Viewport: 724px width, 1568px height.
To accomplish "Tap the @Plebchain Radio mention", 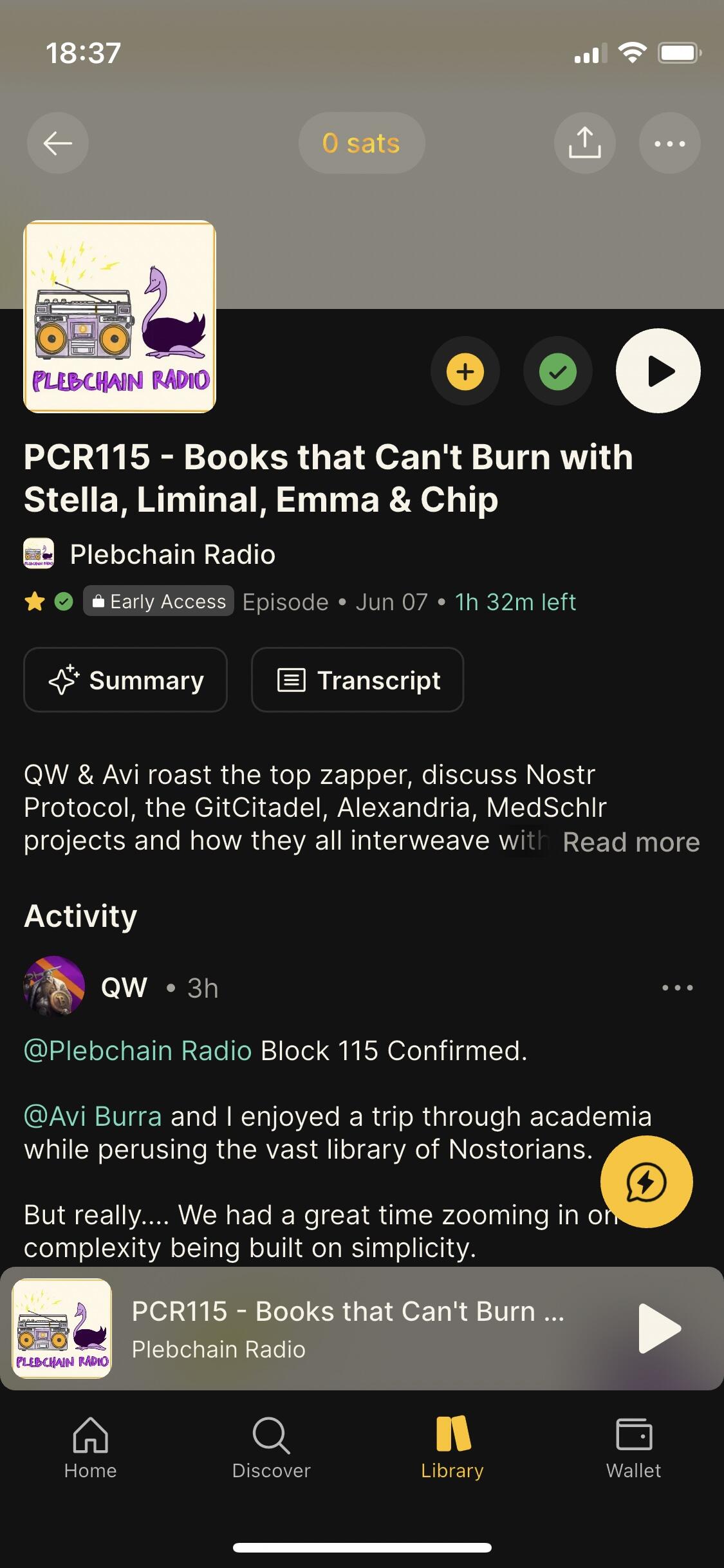I will tap(138, 1050).
